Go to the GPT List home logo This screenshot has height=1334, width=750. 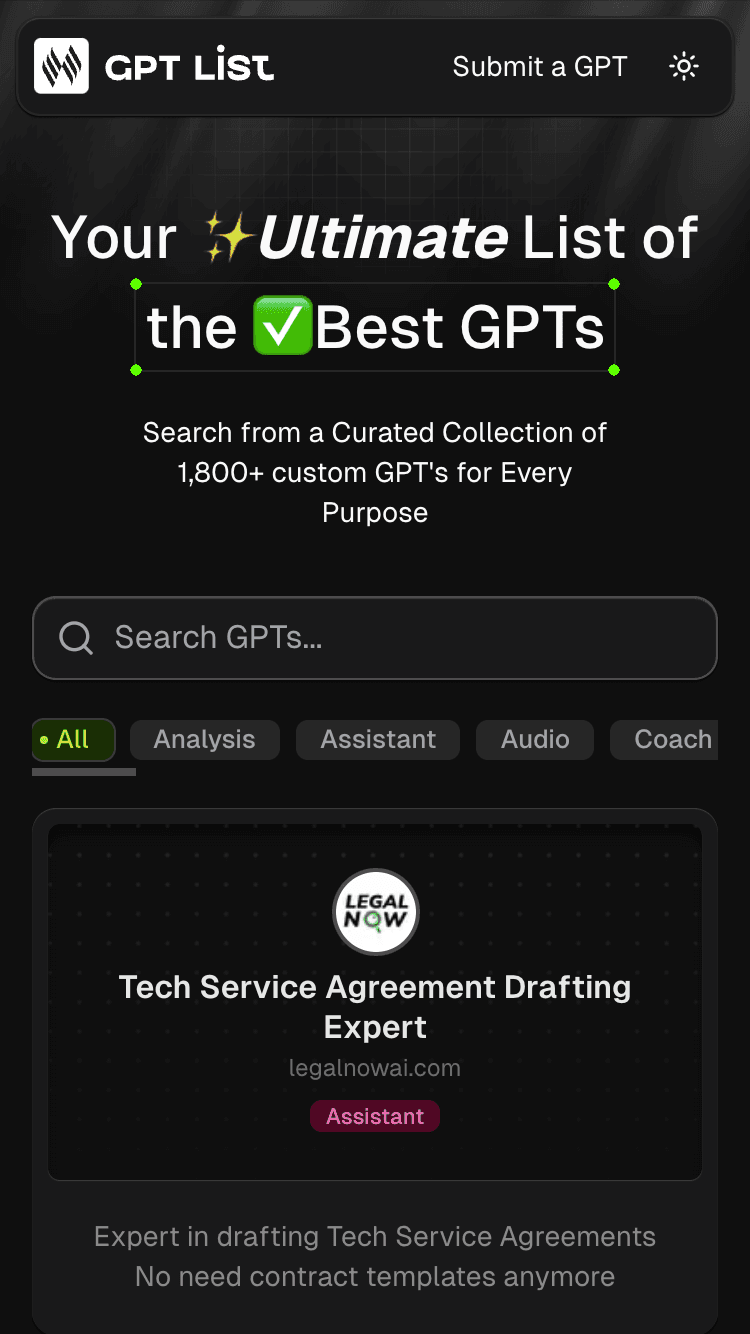pyautogui.click(x=154, y=67)
